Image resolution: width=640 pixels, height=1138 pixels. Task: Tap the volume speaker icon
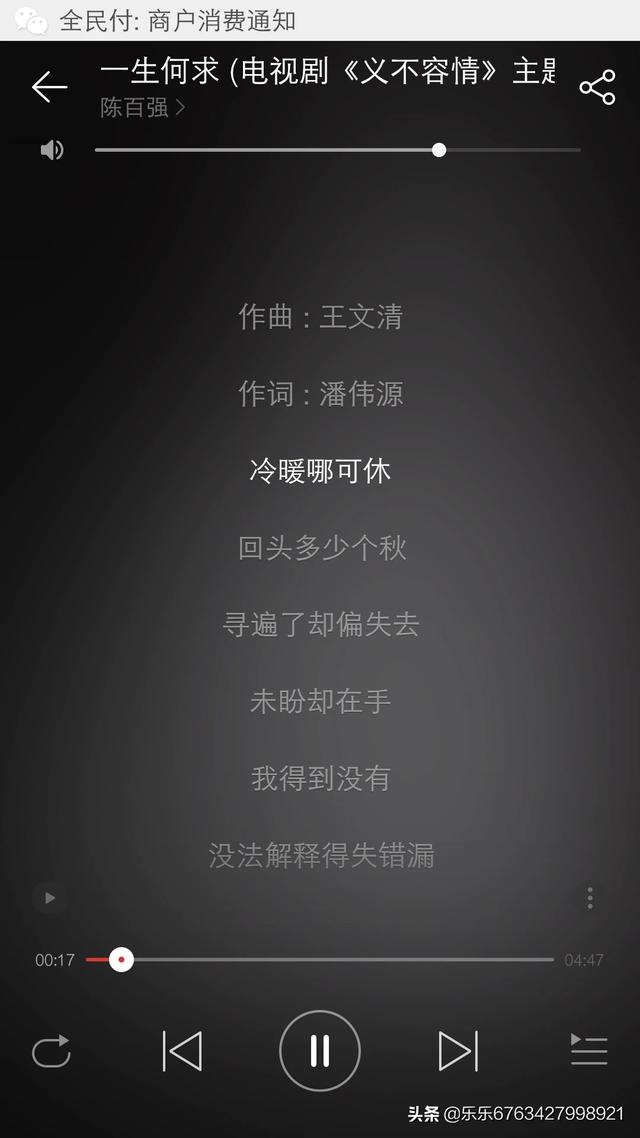(52, 150)
